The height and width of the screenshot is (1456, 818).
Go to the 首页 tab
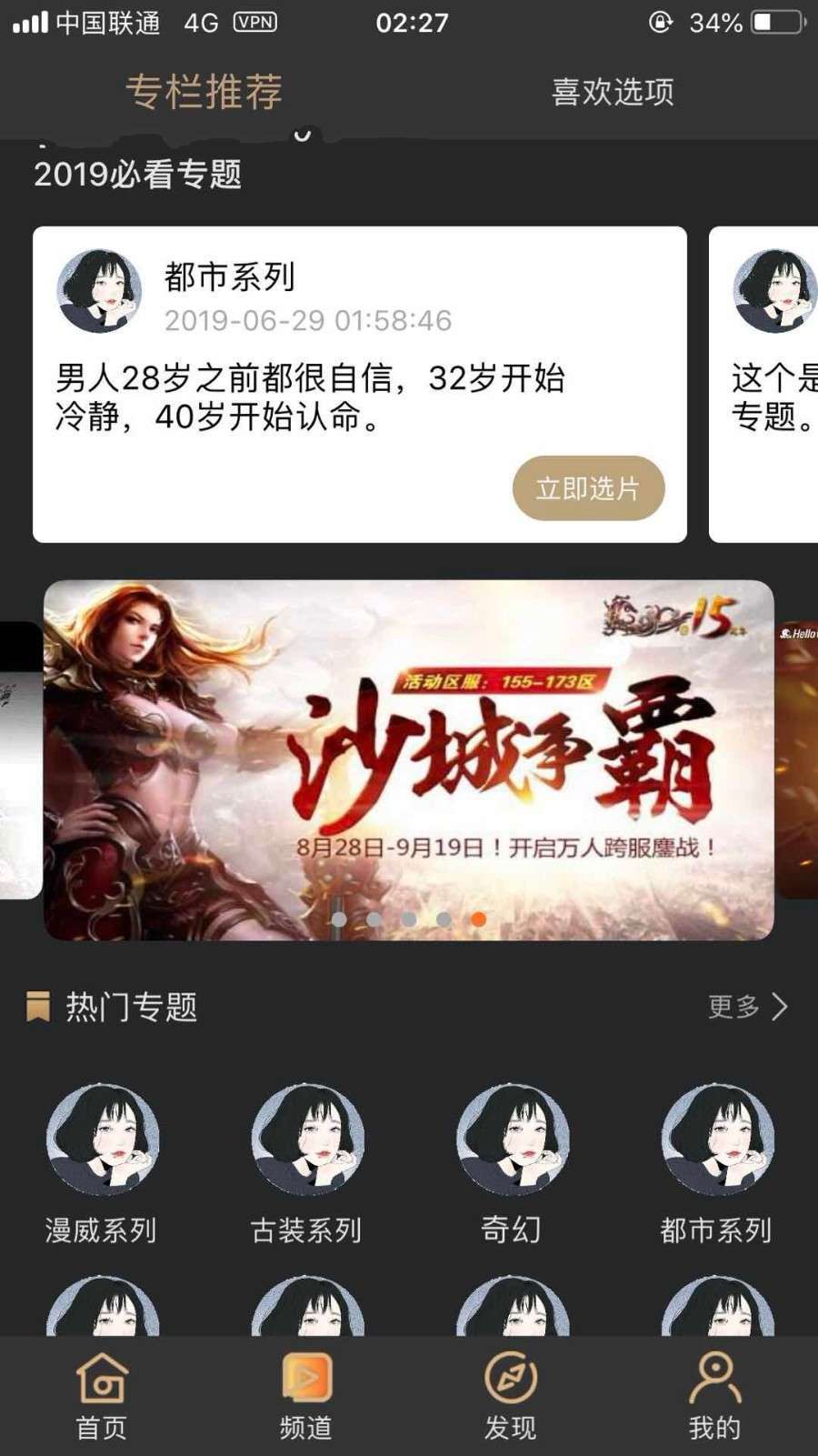click(x=101, y=1396)
